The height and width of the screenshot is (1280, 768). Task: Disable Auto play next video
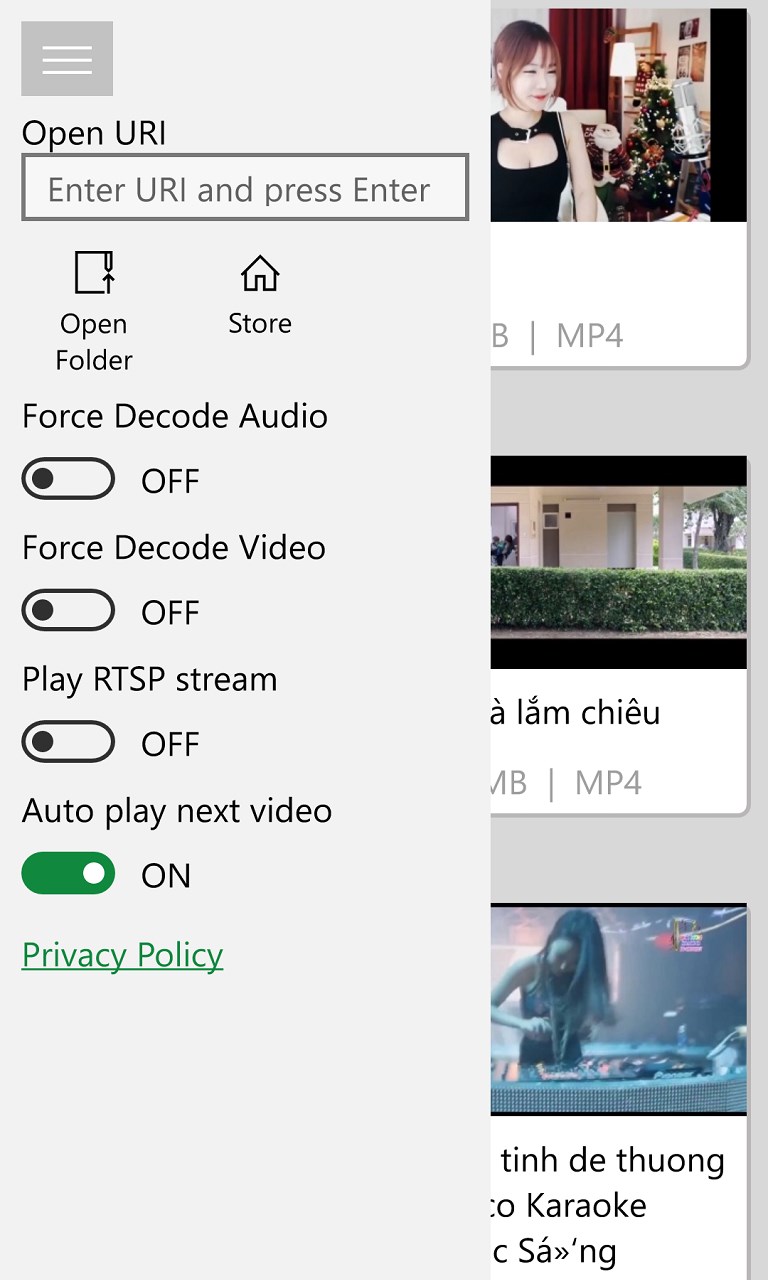click(68, 874)
